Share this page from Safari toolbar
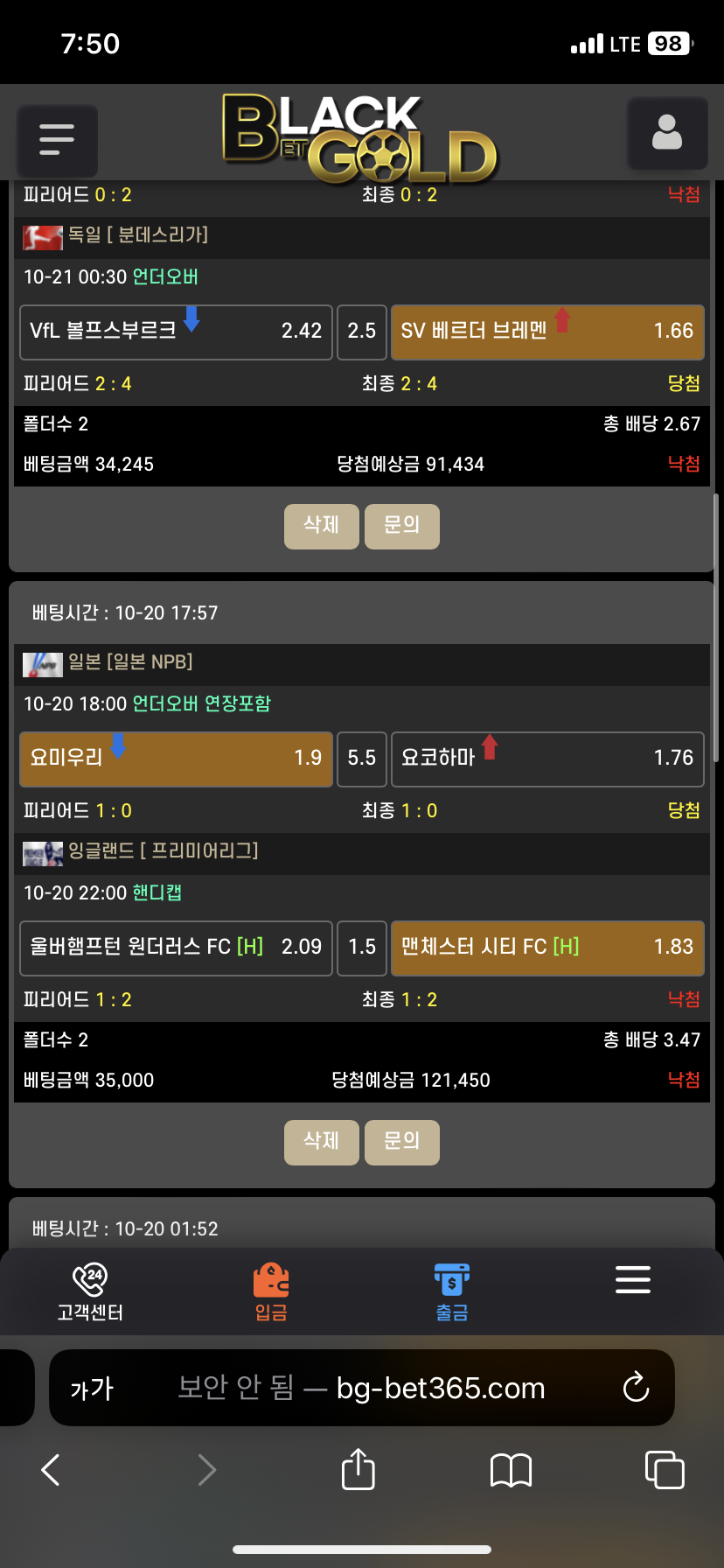This screenshot has height=1568, width=724. 358,1470
